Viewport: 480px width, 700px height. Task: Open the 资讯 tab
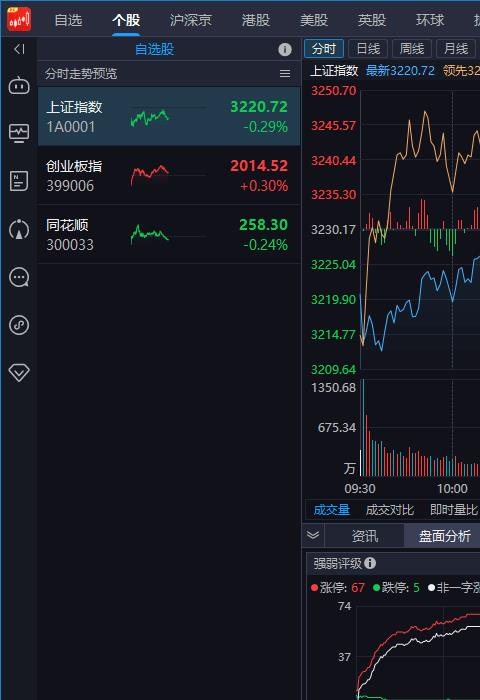click(365, 536)
